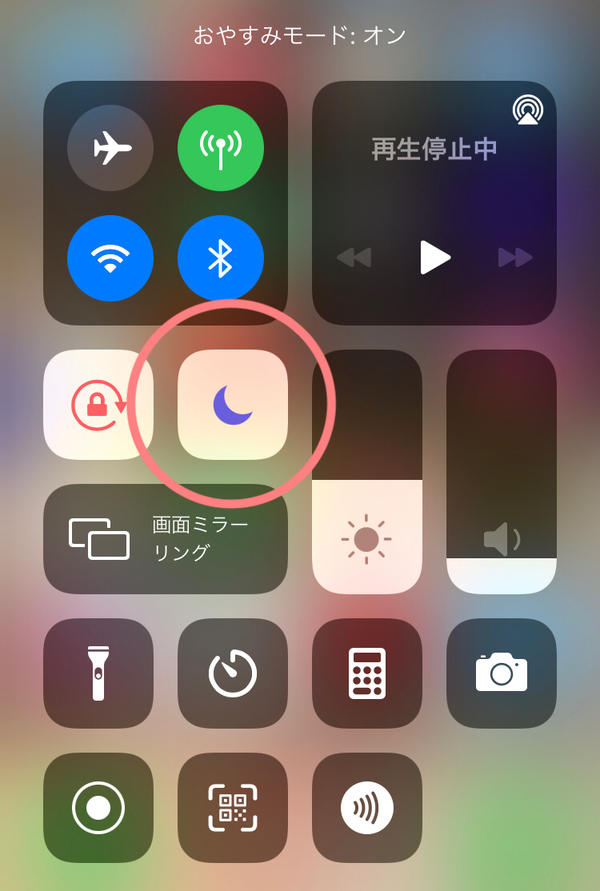
Task: Open 画面ミラーリング screen mirroring
Action: coord(165,539)
